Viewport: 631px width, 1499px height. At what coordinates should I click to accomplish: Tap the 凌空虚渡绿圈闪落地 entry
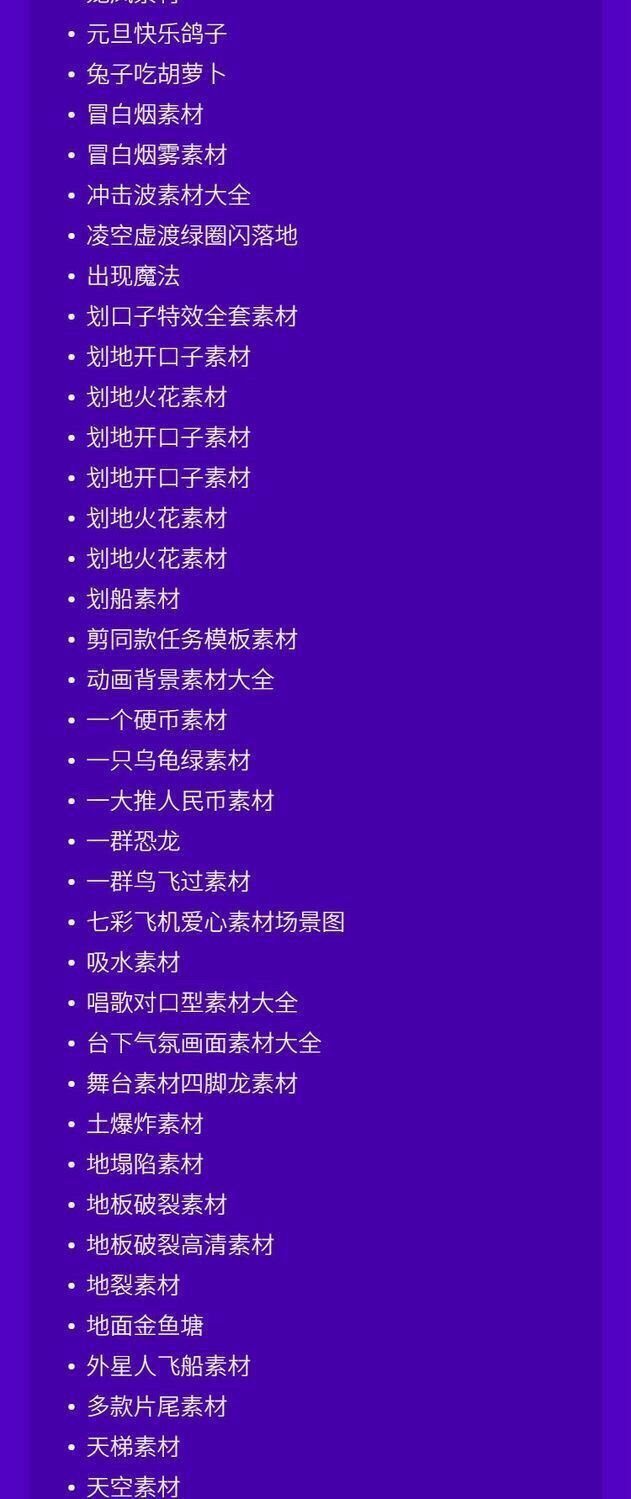click(192, 236)
